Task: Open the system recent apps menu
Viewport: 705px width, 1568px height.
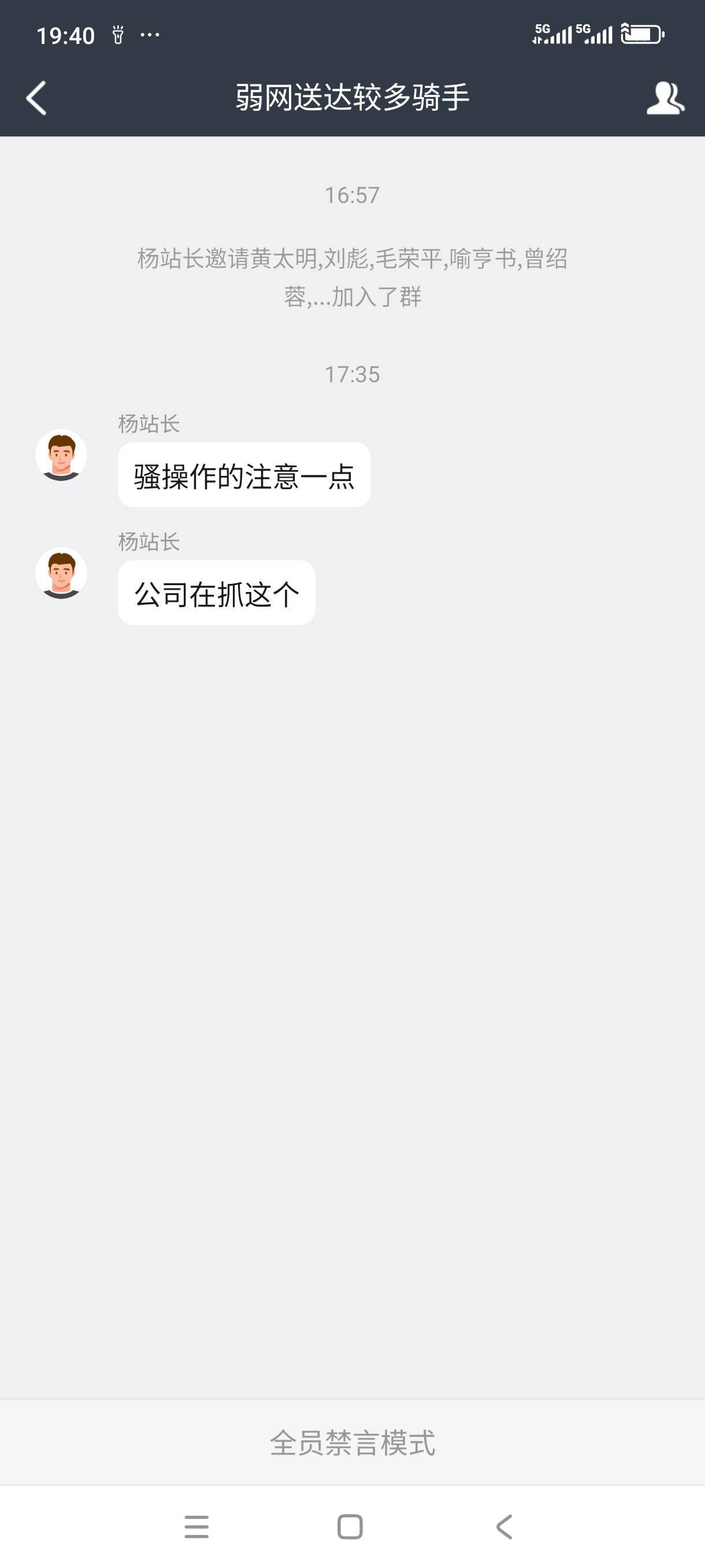Action: coord(196,1526)
